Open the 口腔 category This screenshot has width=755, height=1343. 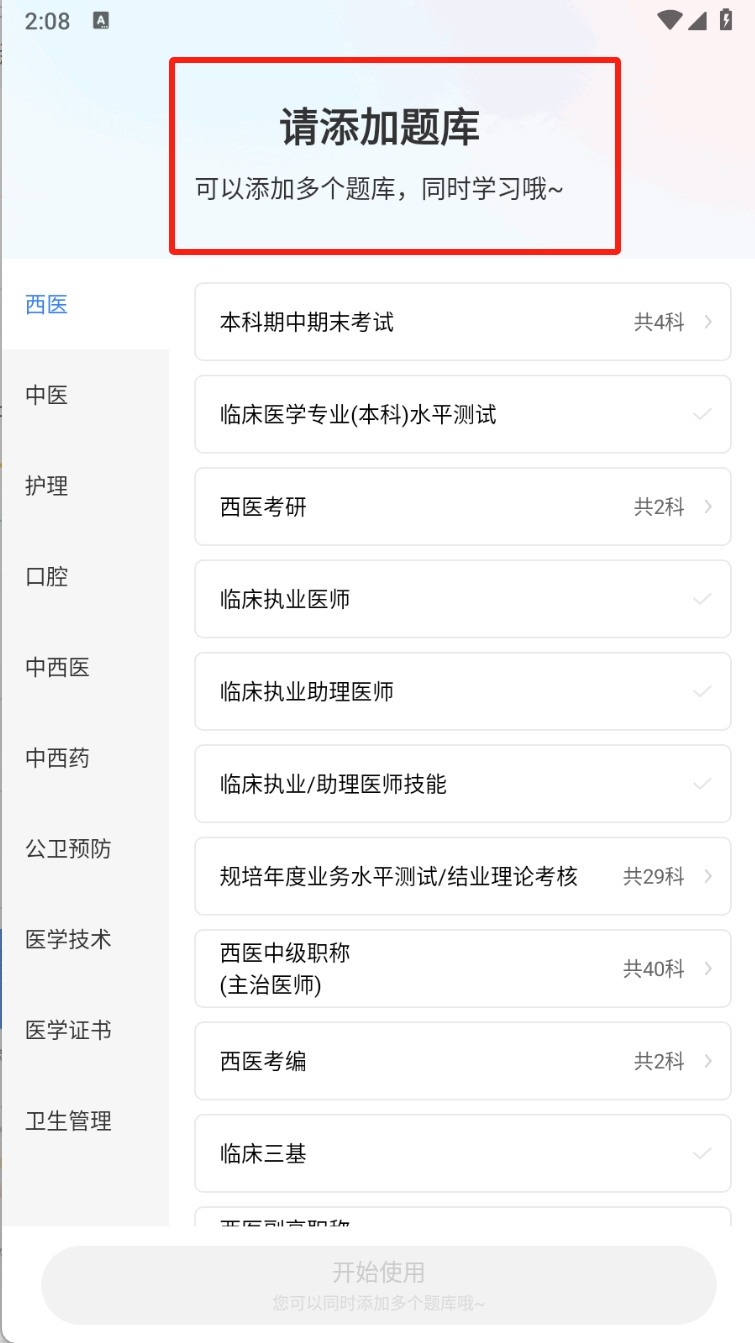click(47, 577)
